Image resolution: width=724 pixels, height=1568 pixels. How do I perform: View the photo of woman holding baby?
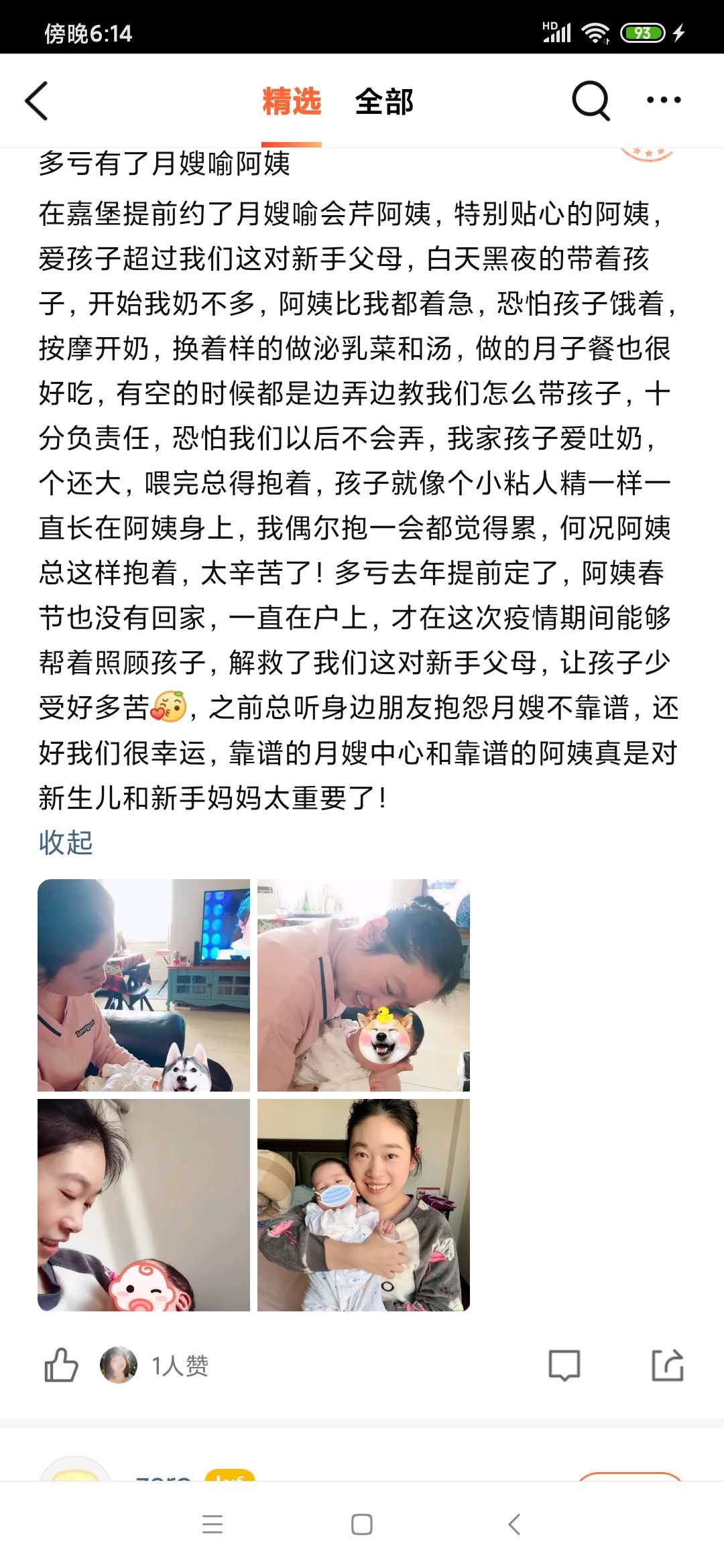coord(363,1205)
